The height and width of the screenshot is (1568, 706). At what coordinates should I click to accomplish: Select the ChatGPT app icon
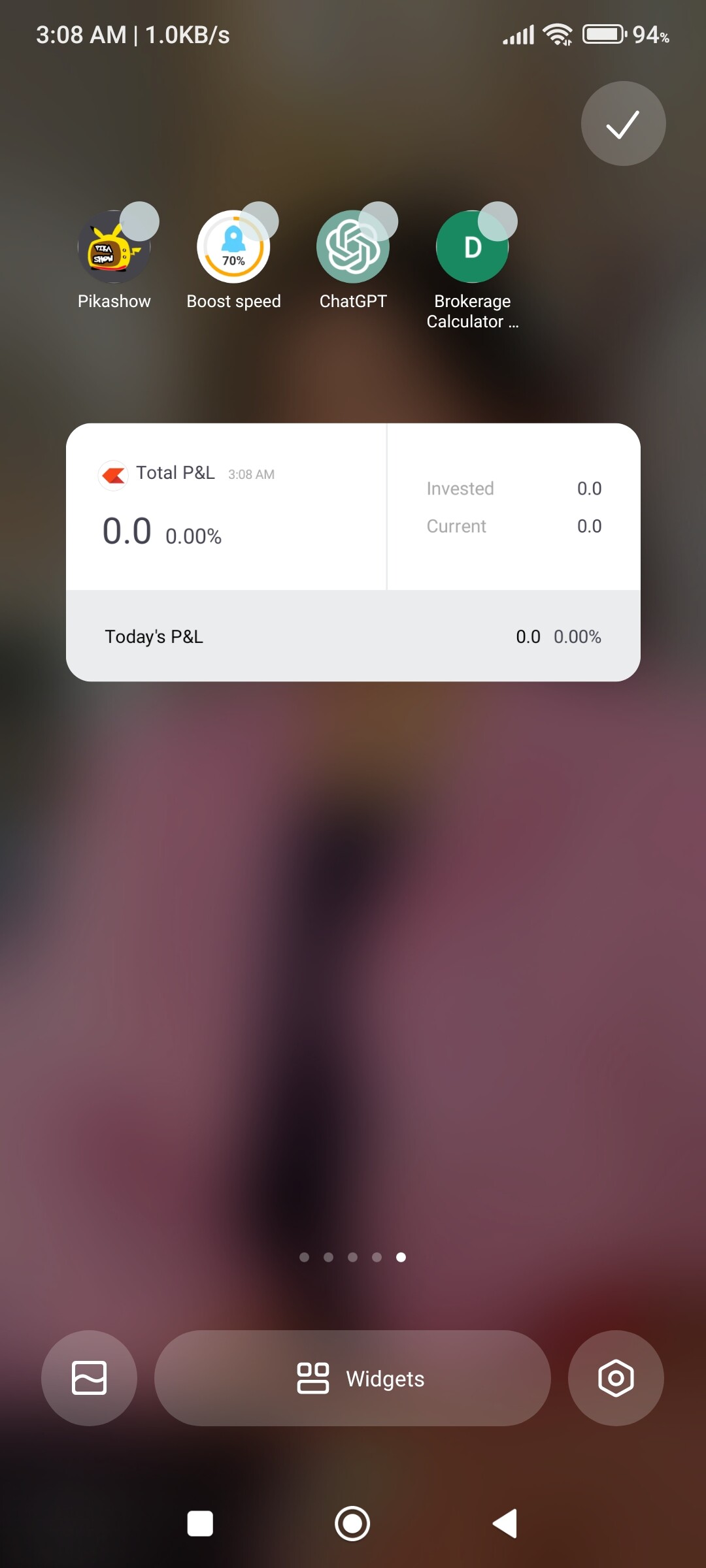click(353, 247)
